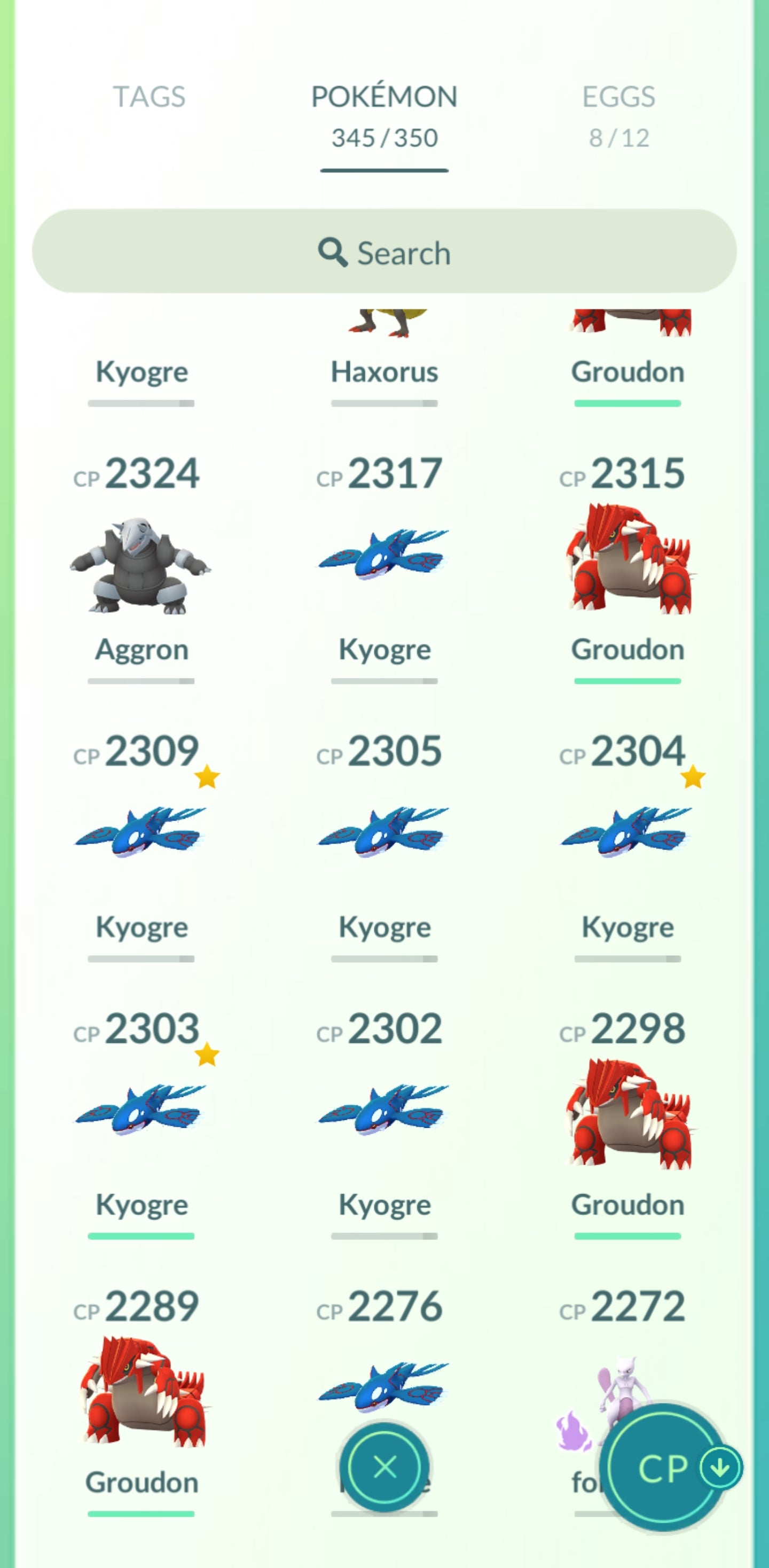Close the Pokémon storage screen
The height and width of the screenshot is (1568, 769).
point(384,1467)
